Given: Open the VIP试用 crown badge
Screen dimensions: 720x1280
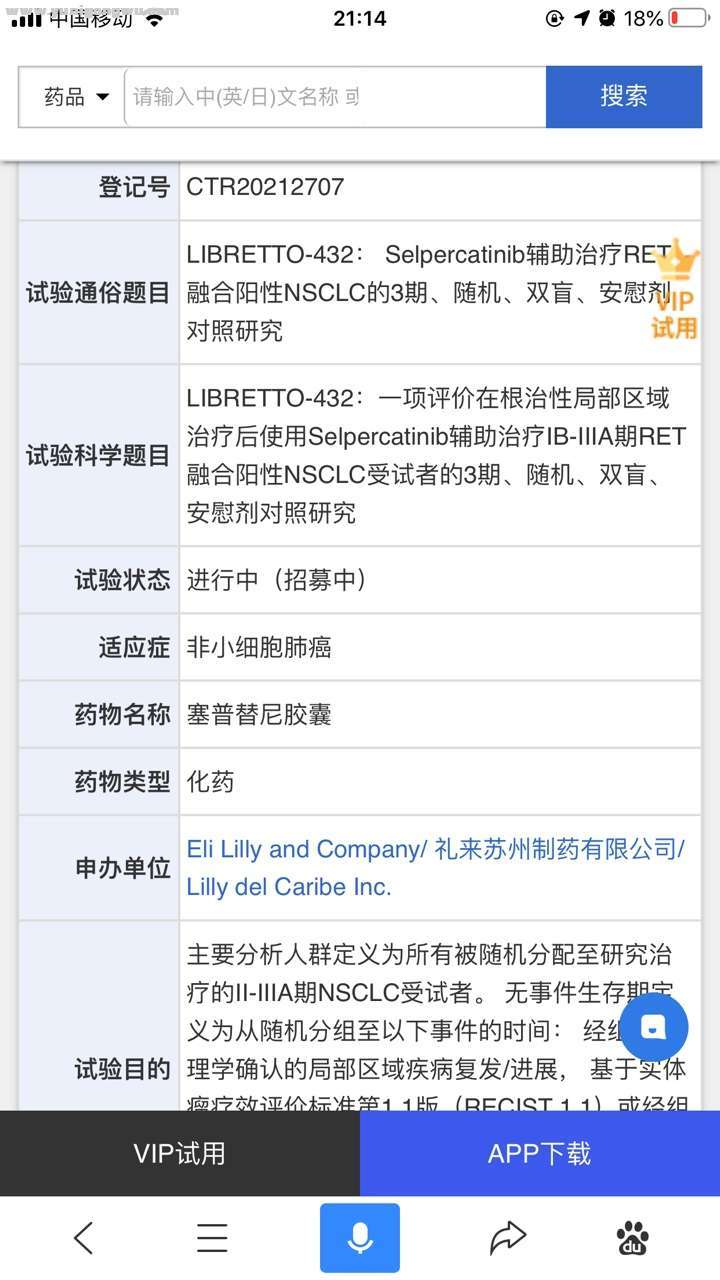Looking at the screenshot, I should pyautogui.click(x=675, y=290).
